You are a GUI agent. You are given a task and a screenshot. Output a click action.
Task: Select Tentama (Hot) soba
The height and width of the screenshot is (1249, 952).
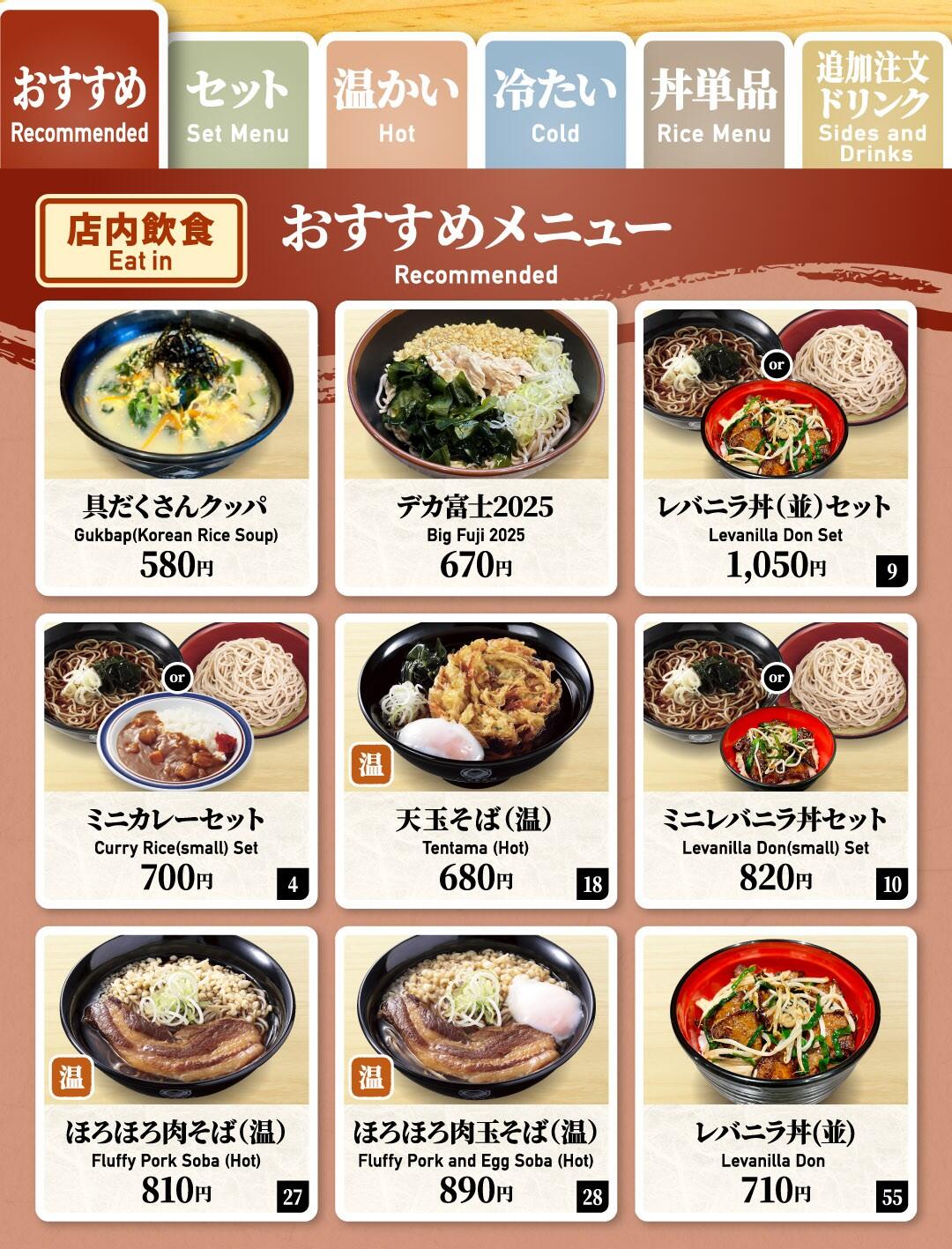[476, 761]
